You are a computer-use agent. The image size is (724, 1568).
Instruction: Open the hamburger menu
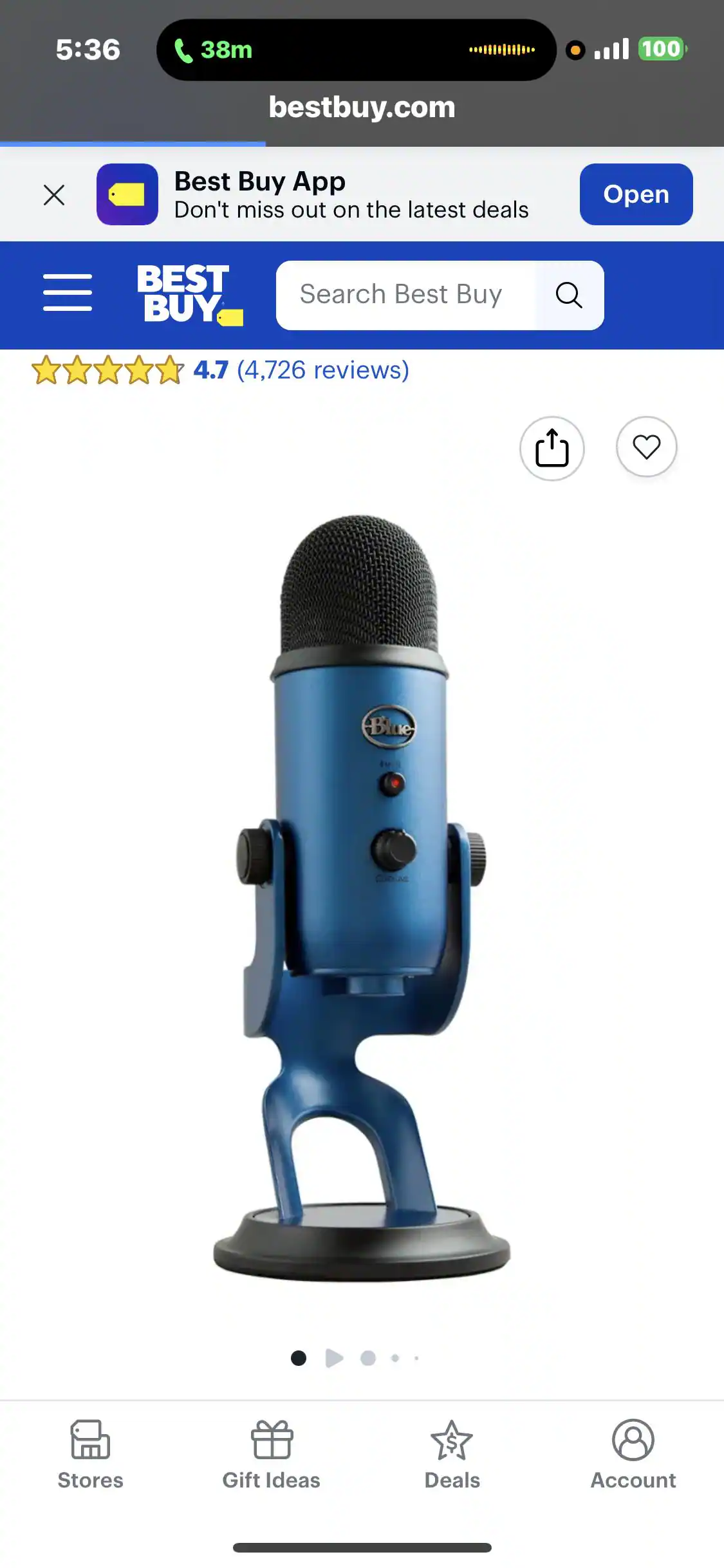click(x=68, y=293)
